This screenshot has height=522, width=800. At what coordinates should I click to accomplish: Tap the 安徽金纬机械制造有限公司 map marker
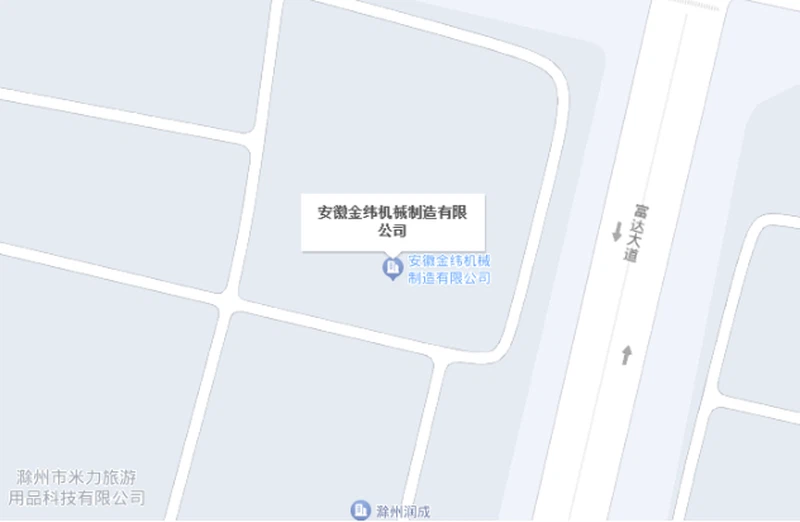coord(392,268)
